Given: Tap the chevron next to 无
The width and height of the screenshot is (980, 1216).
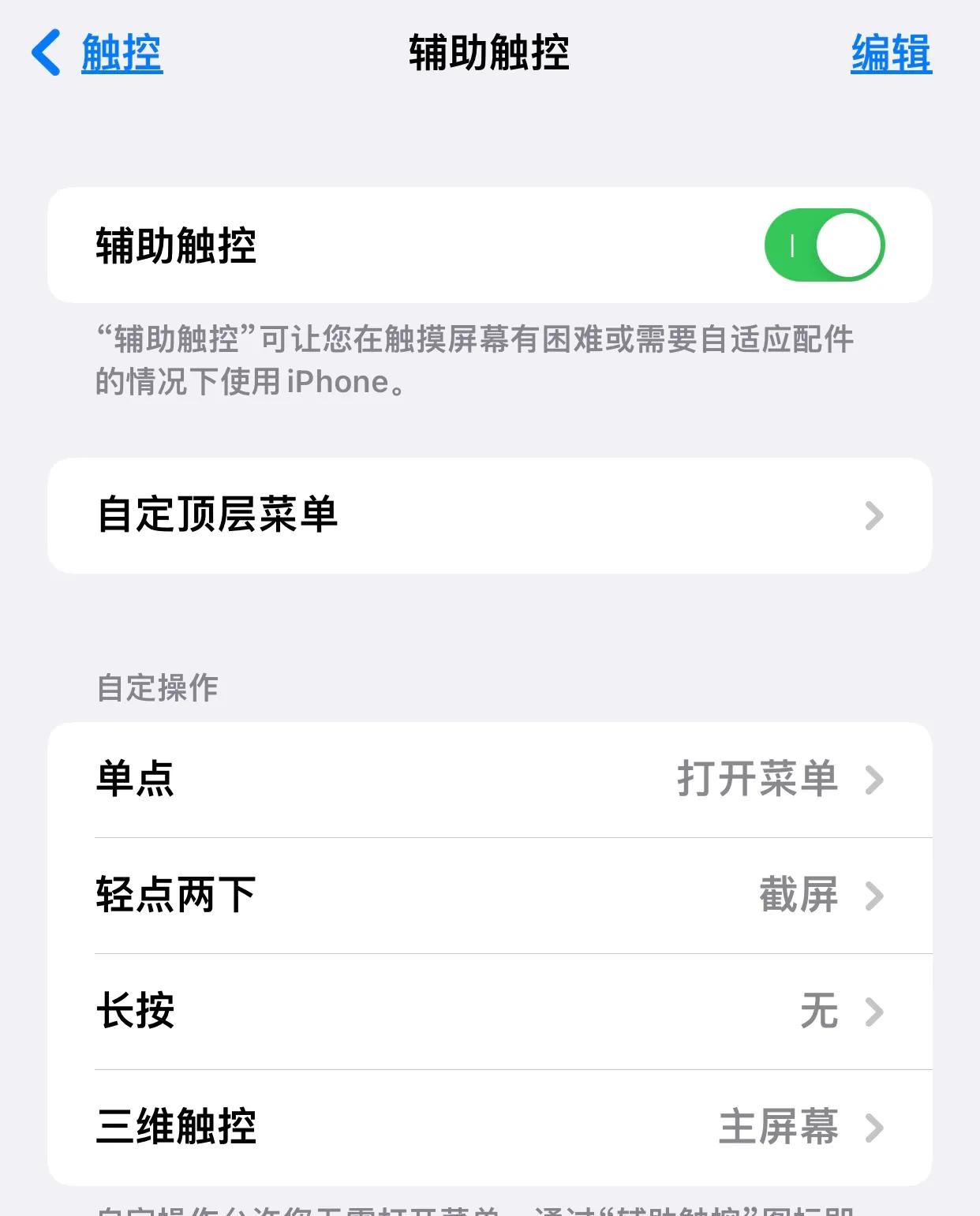Looking at the screenshot, I should (876, 1013).
